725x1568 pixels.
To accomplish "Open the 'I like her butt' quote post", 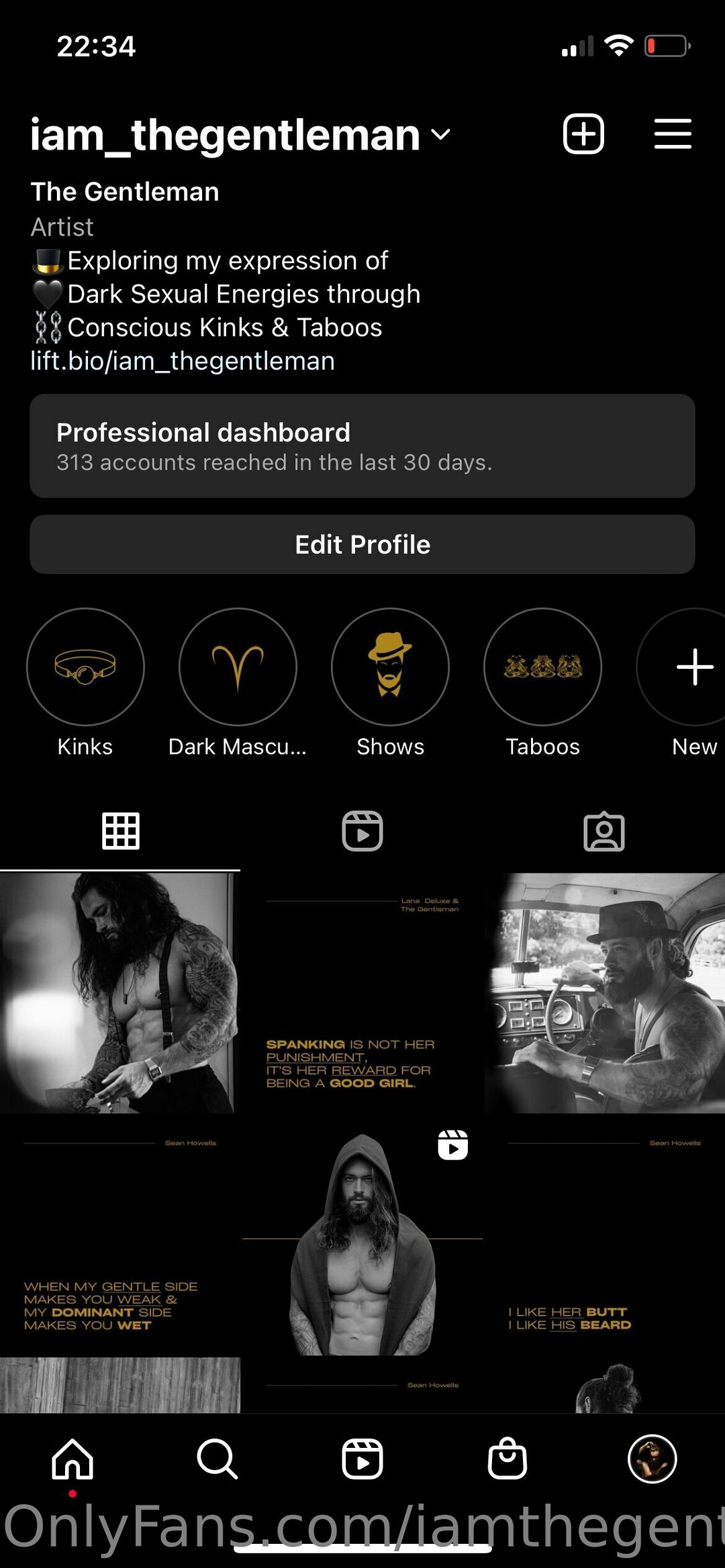I will pyautogui.click(x=604, y=1235).
